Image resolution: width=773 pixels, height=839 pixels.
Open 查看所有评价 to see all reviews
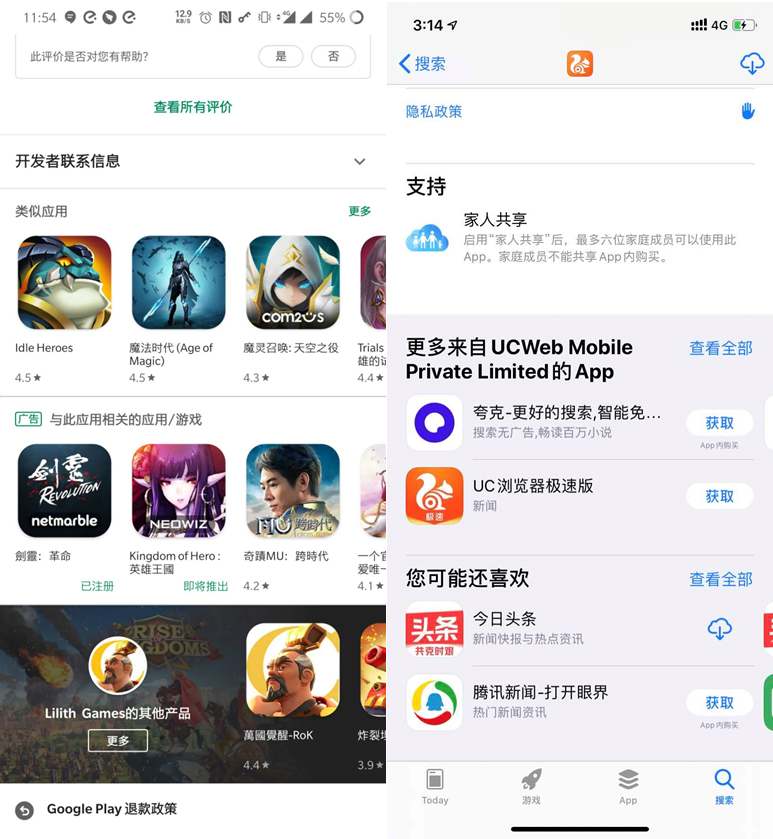point(193,107)
